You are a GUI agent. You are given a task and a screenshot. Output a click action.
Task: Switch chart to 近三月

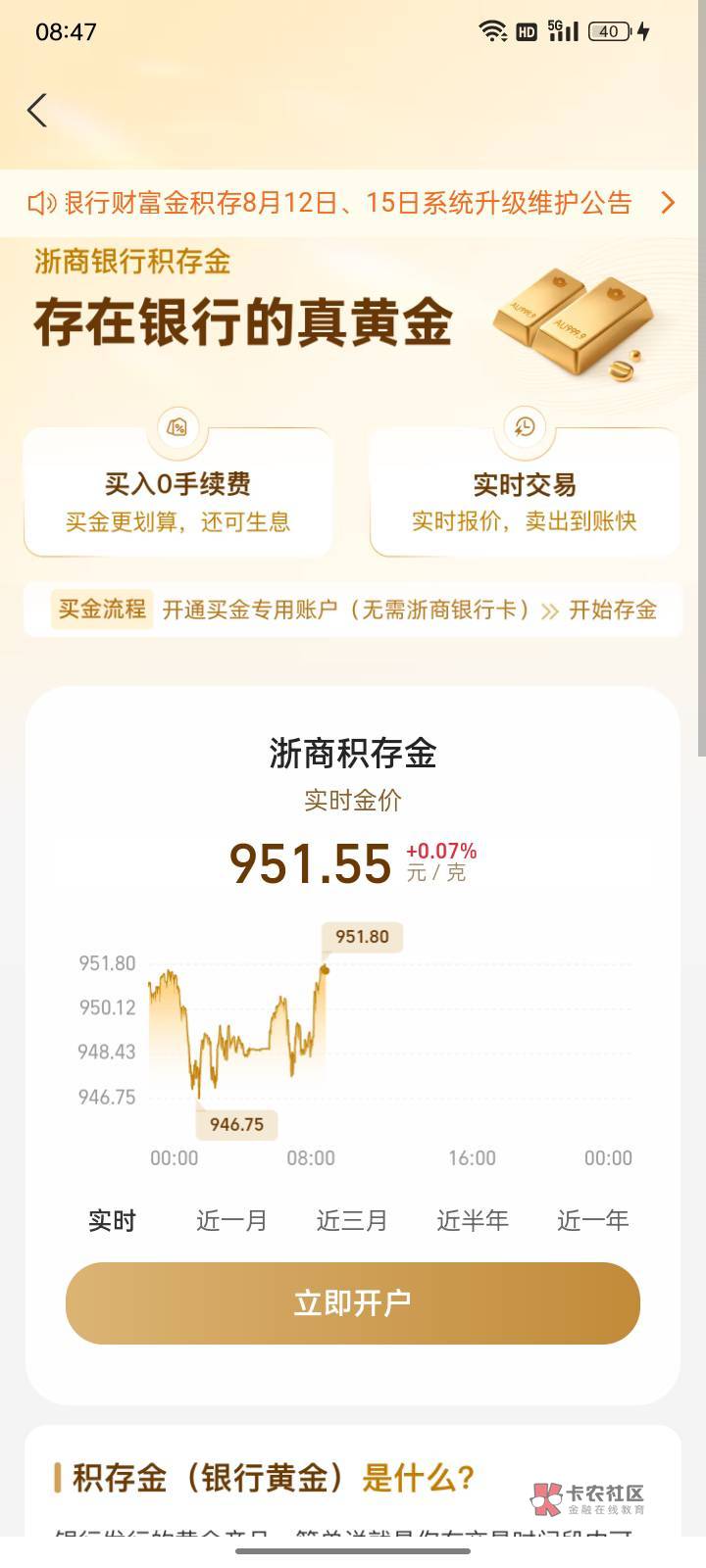click(352, 1220)
